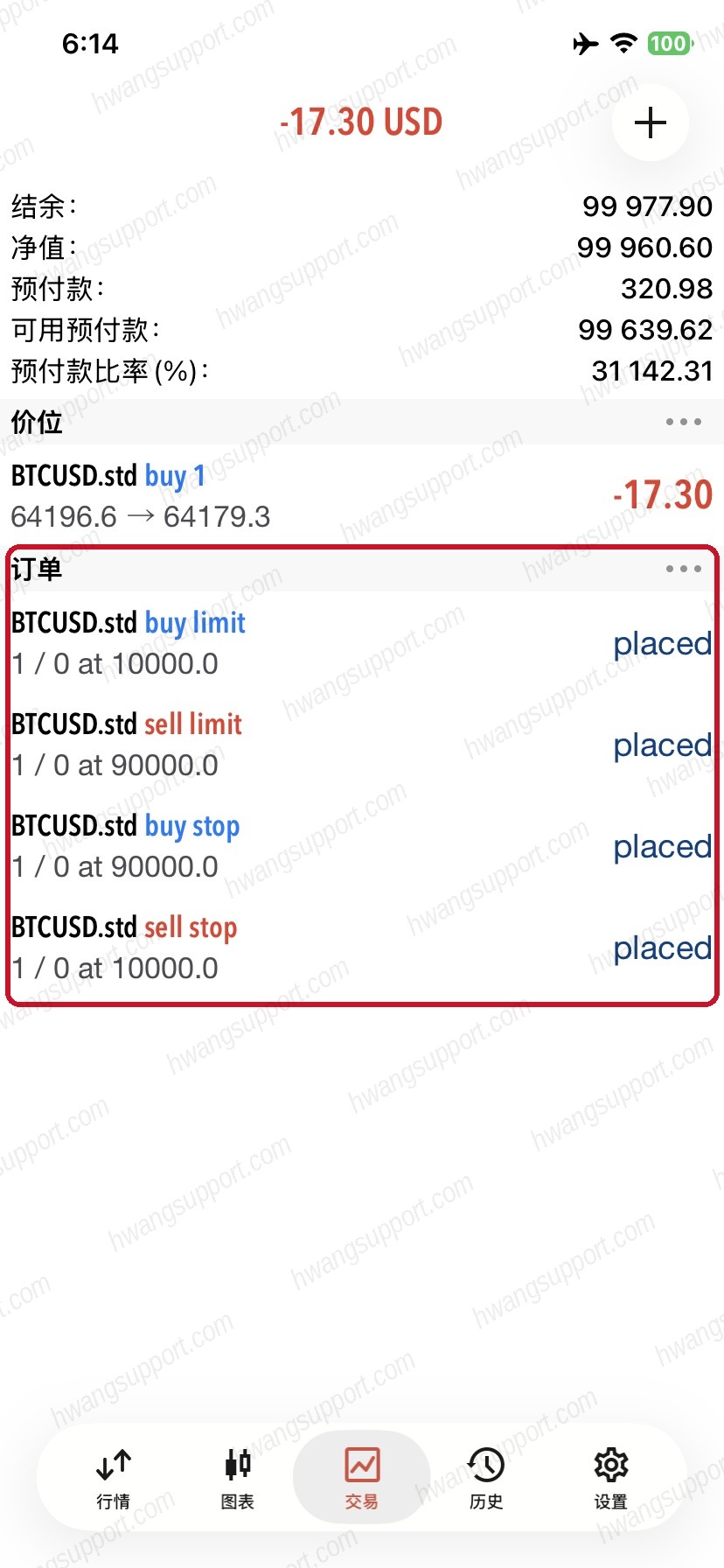Go to the 图表 tab
Viewport: 724px width, 1568px height.
[x=238, y=1479]
